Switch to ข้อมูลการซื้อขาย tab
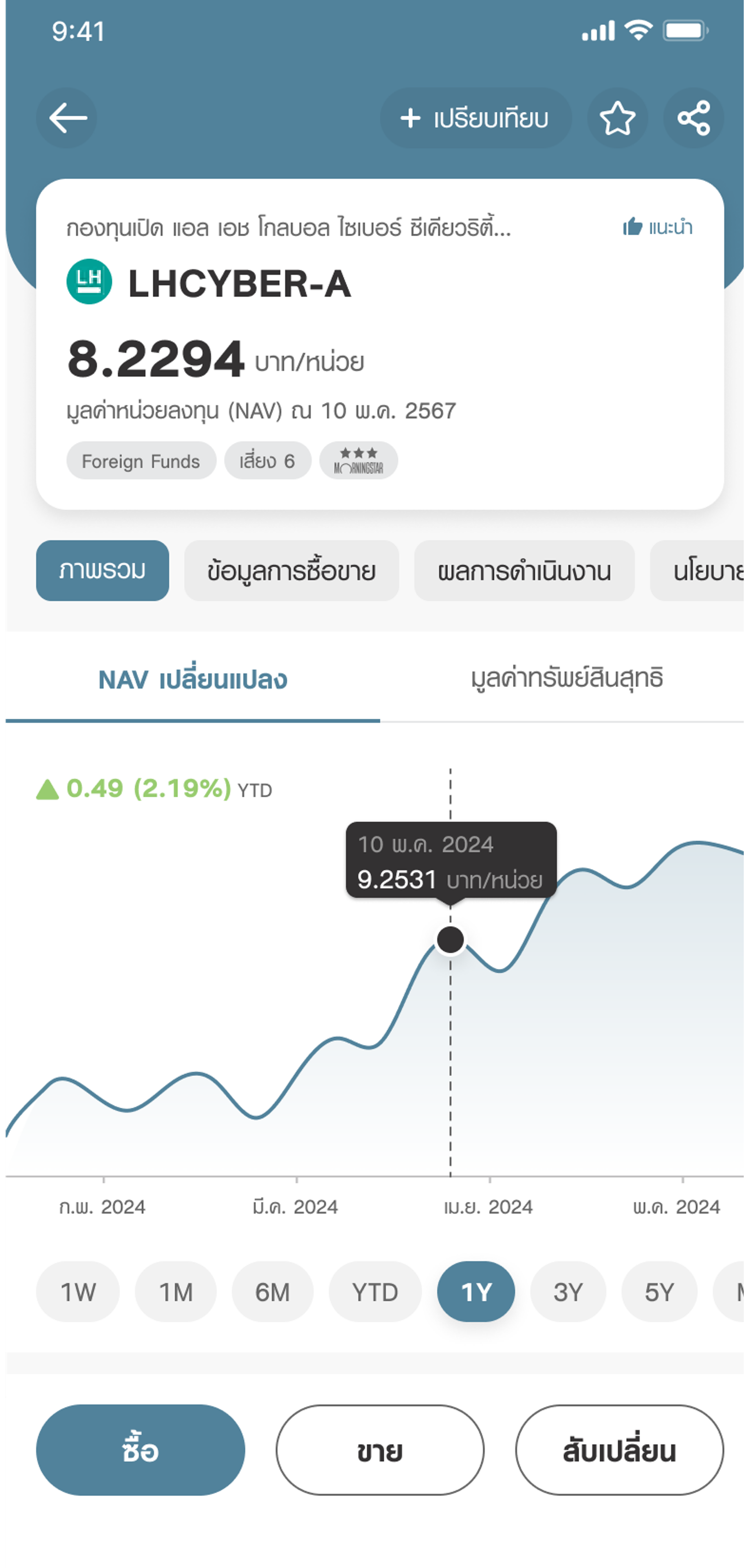 pyautogui.click(x=291, y=571)
